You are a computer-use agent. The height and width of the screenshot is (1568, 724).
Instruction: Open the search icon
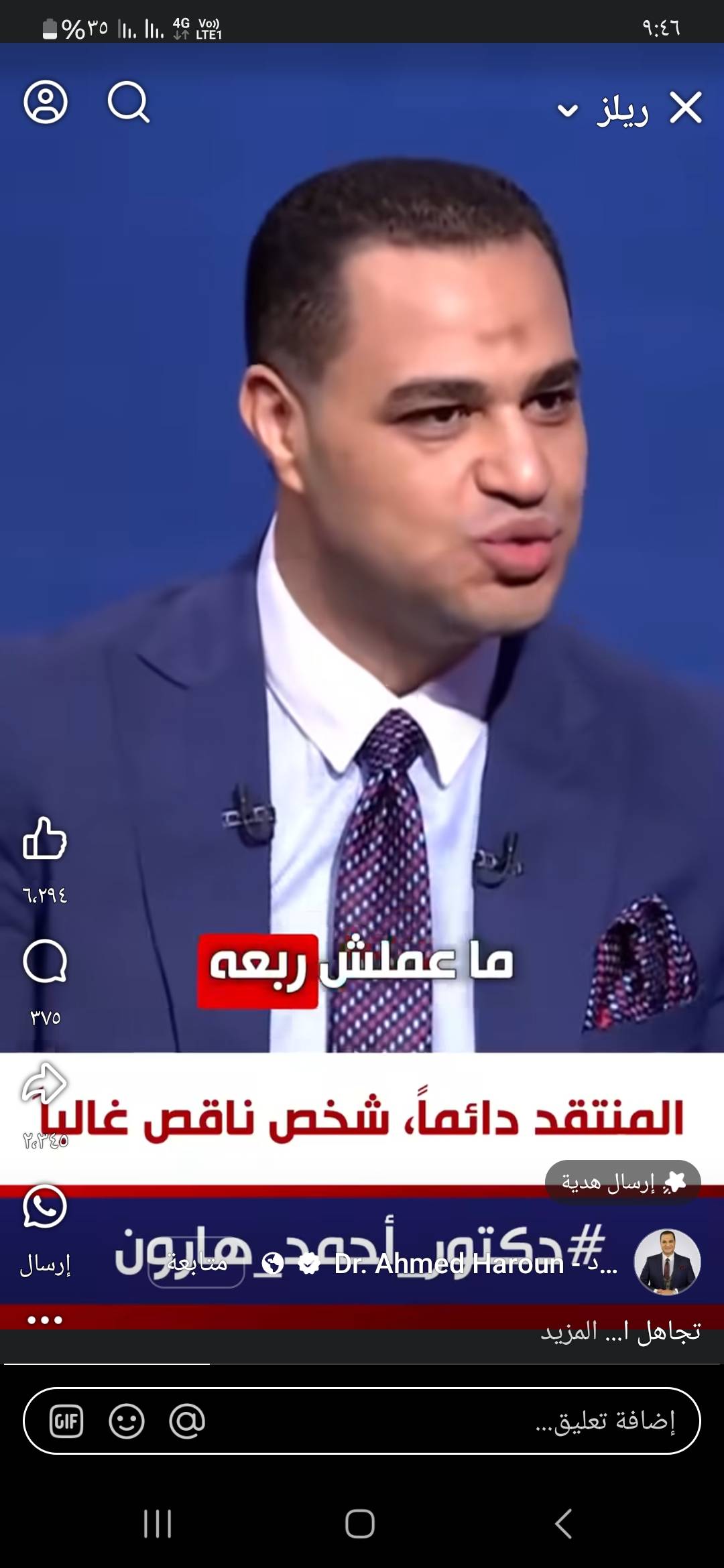128,103
